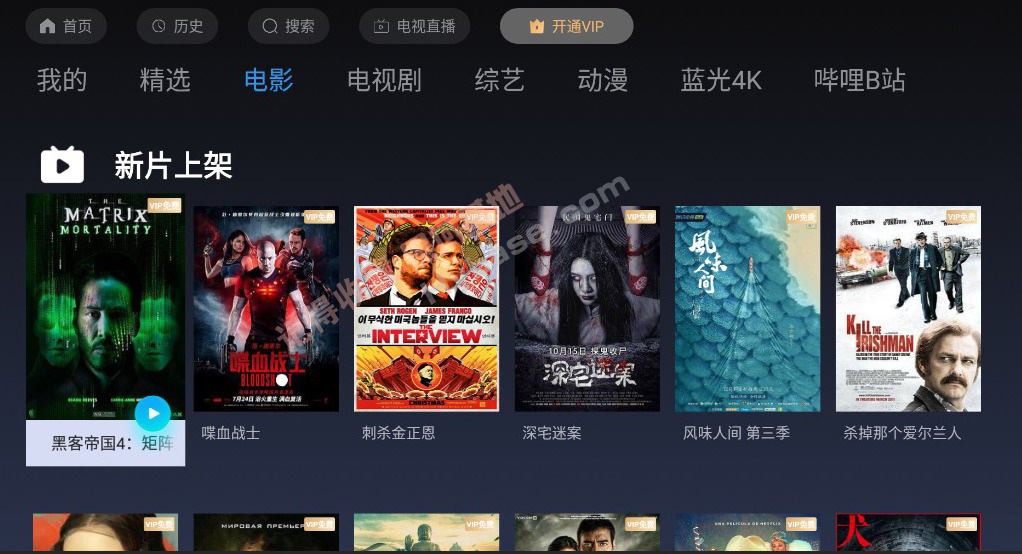1022x554 pixels.
Task: Open the 历史 history button
Action: (177, 27)
